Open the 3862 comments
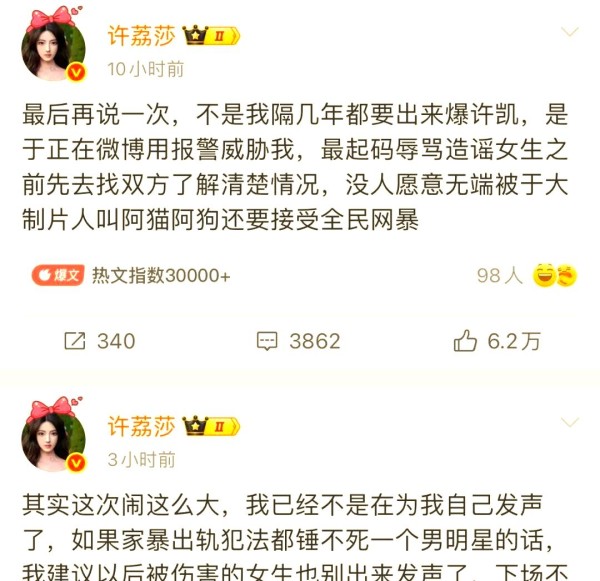This screenshot has width=600, height=581. click(x=298, y=341)
